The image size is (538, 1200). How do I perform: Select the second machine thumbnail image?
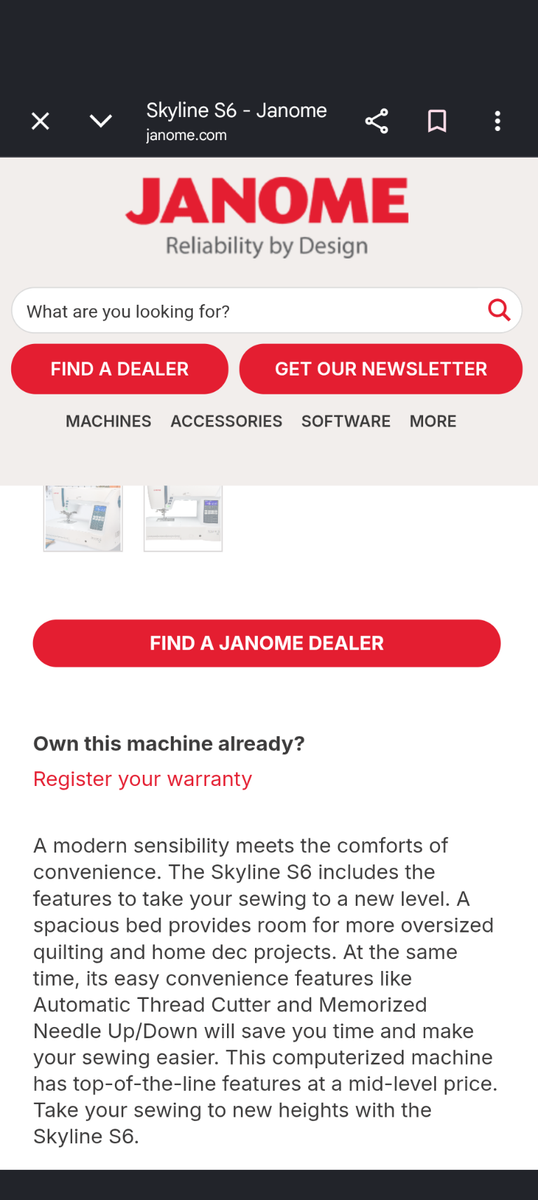coord(183,518)
